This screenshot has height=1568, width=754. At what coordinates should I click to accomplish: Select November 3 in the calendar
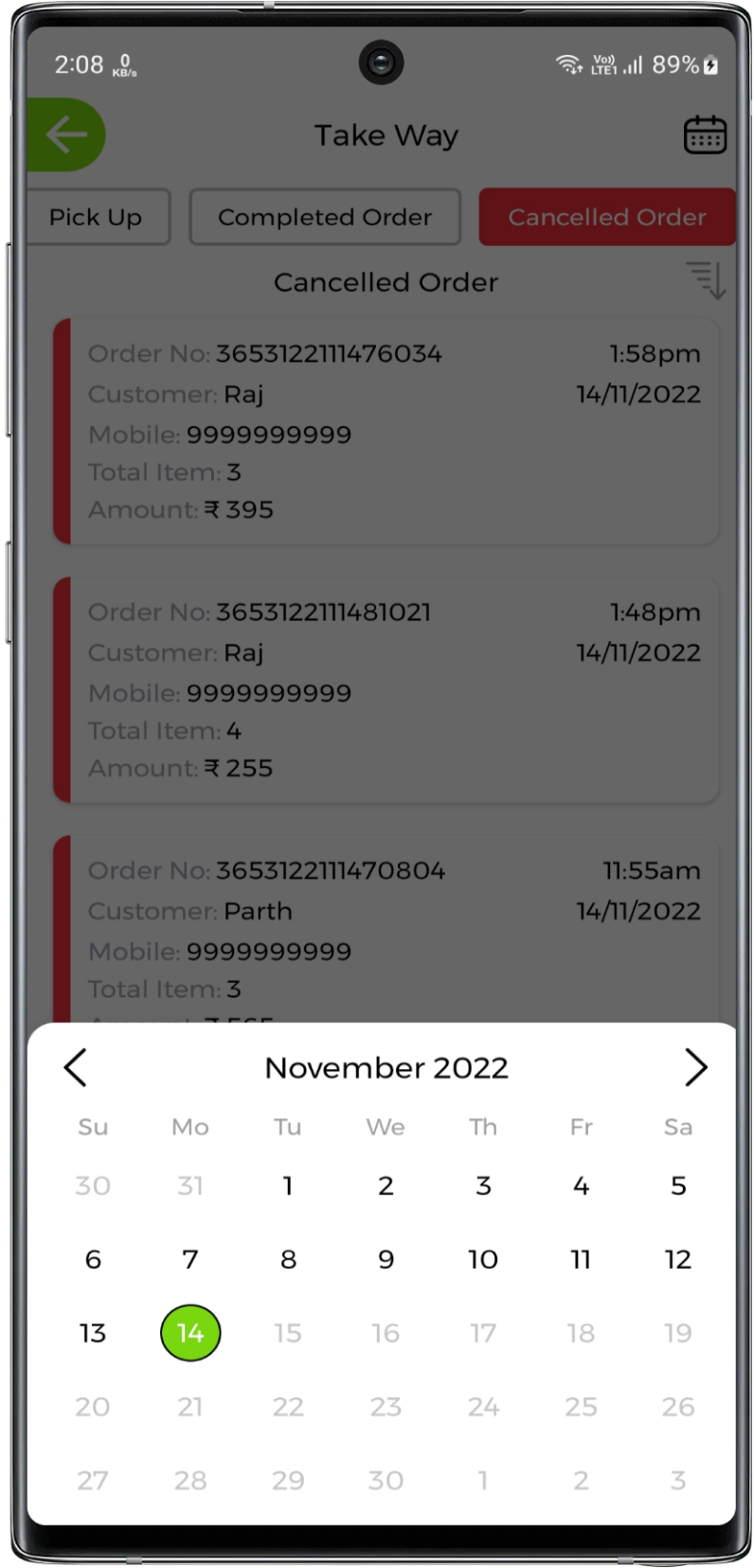483,1185
